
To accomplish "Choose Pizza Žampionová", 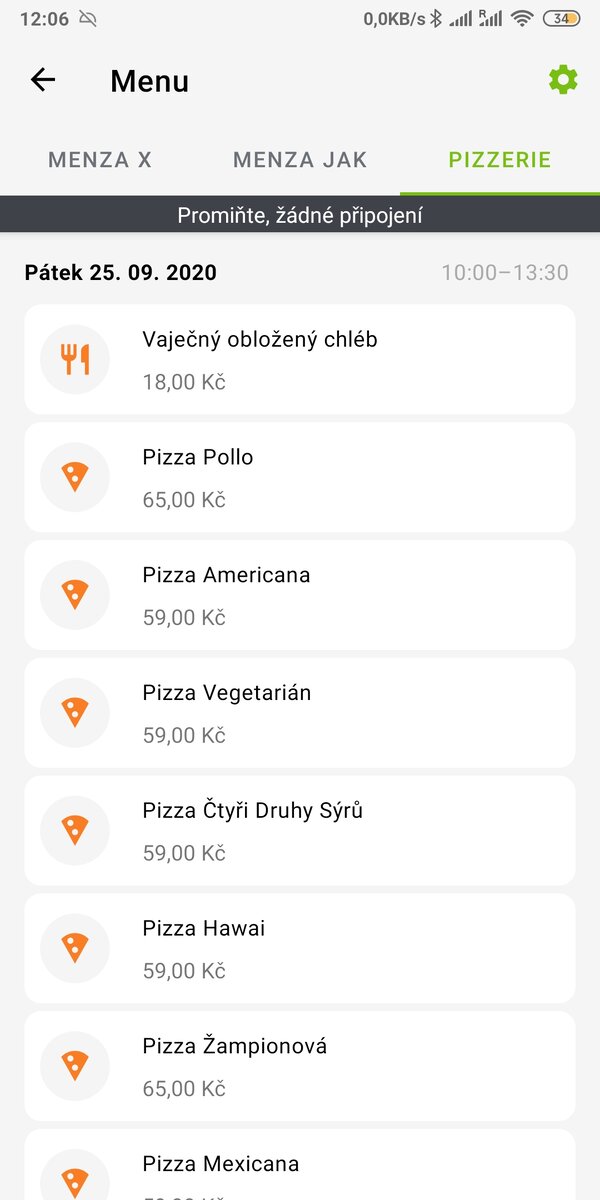I will coord(300,1066).
